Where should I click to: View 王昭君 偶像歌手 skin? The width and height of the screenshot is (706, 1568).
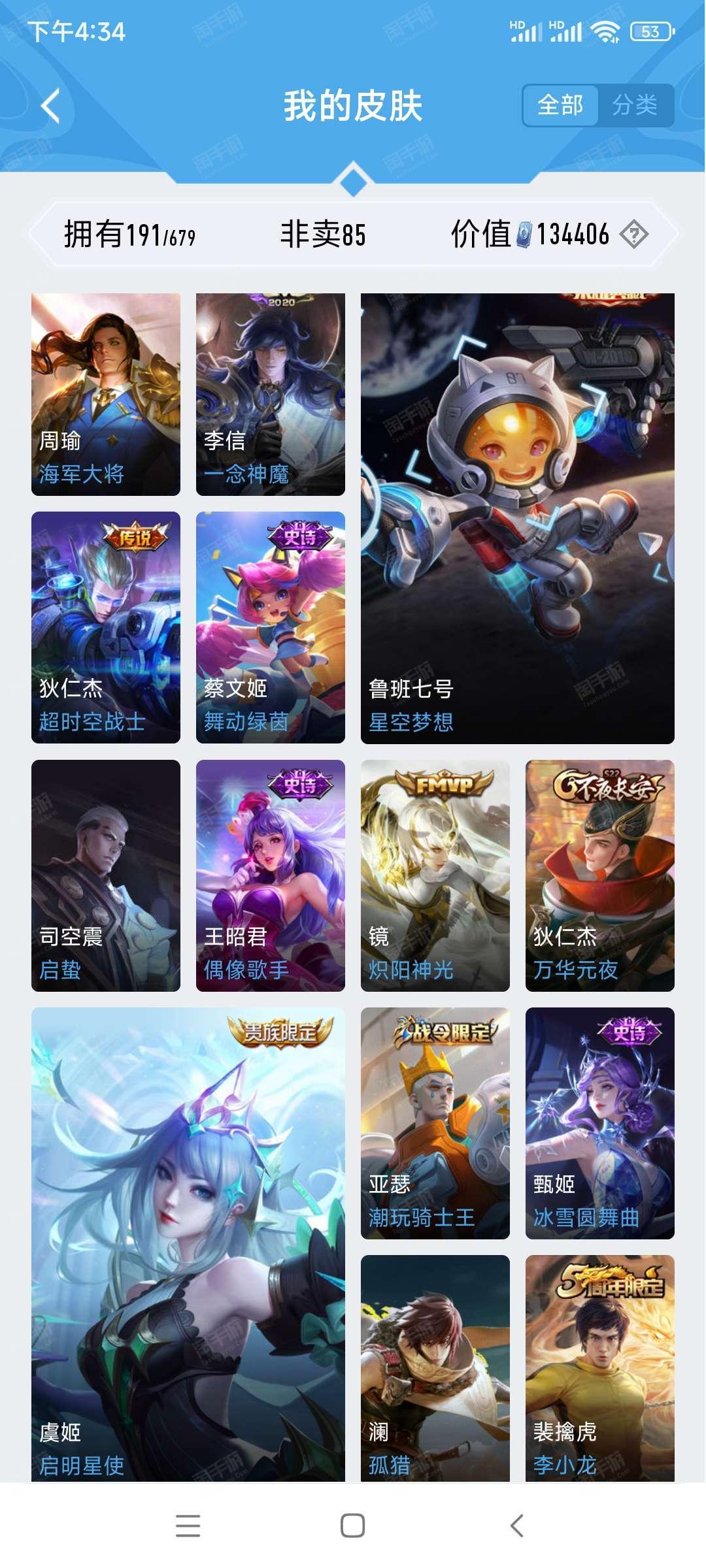(x=271, y=875)
